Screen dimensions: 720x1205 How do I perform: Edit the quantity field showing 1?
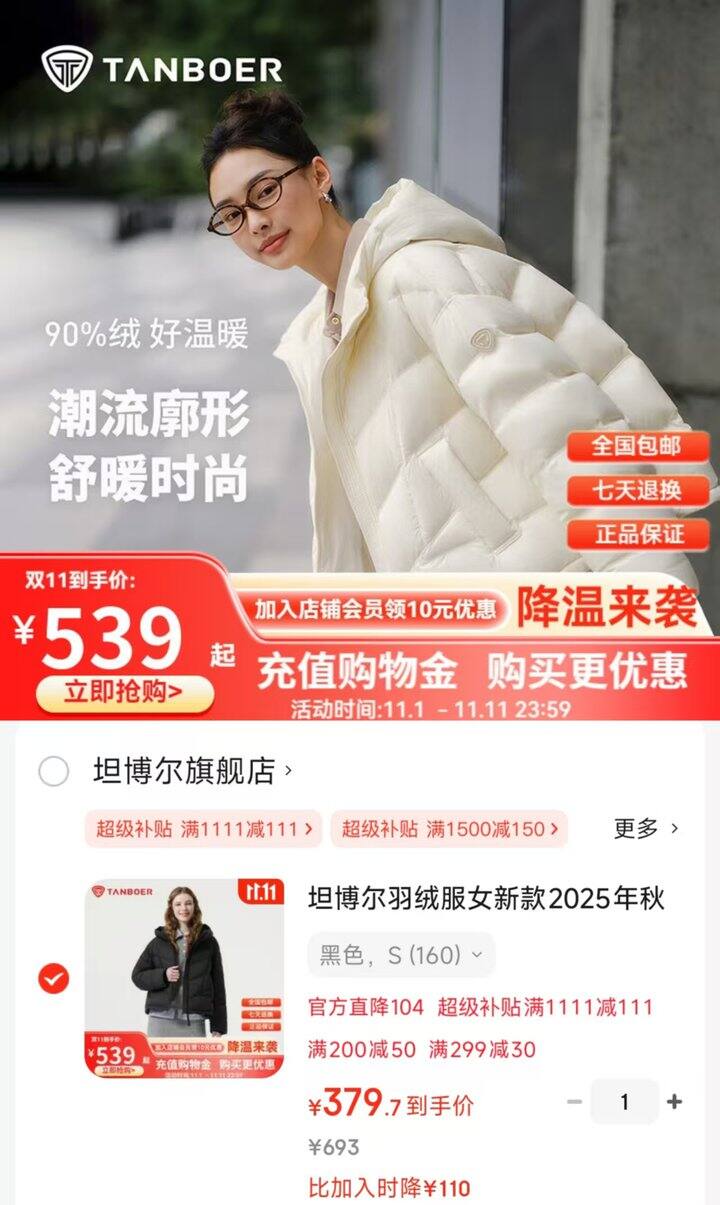(x=624, y=1102)
